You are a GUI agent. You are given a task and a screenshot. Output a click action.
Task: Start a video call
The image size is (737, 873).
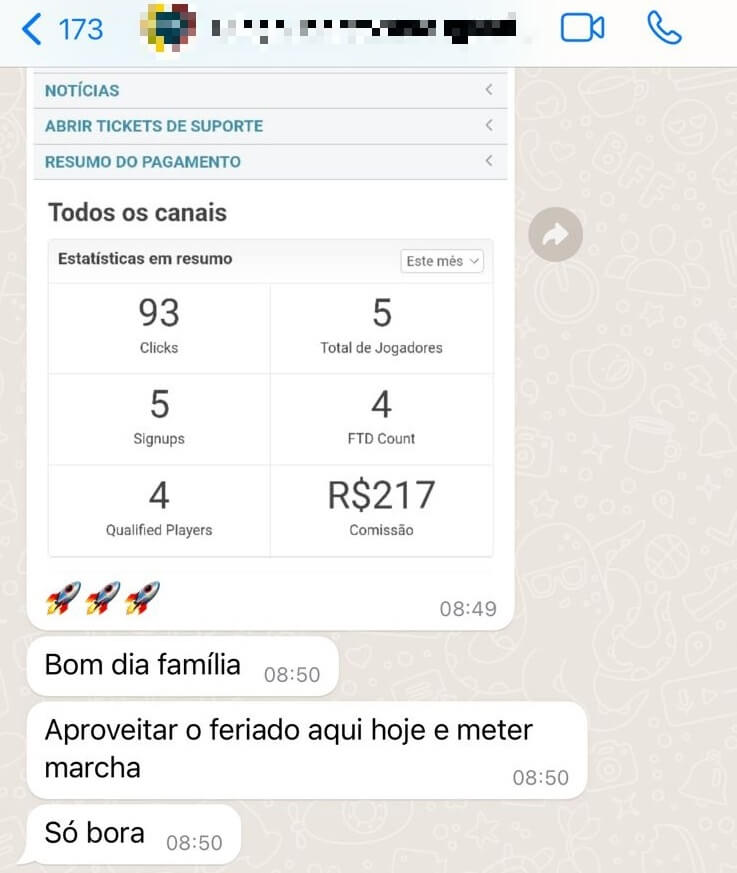(x=582, y=28)
